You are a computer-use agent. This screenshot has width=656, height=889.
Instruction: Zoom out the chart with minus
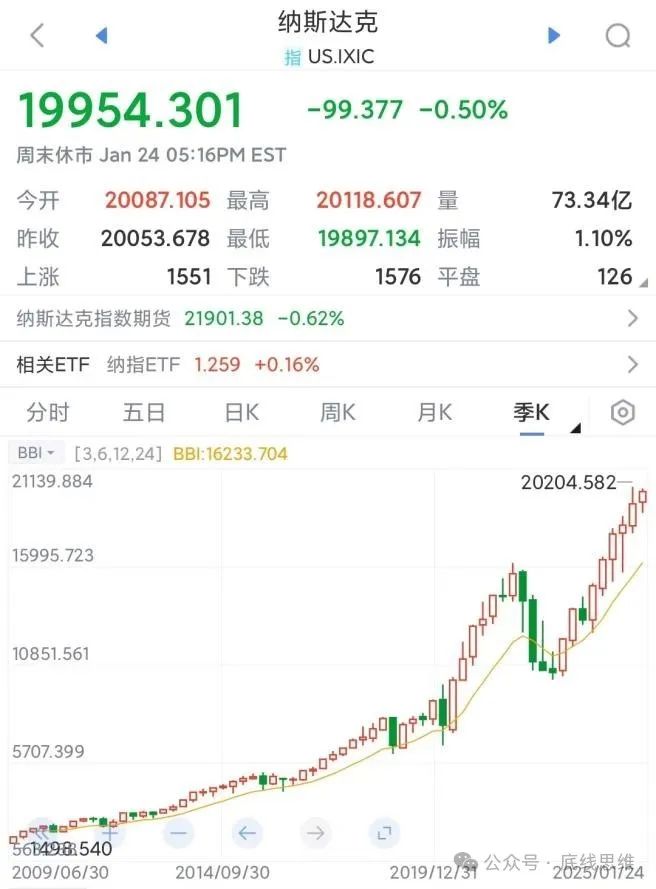pyautogui.click(x=179, y=832)
